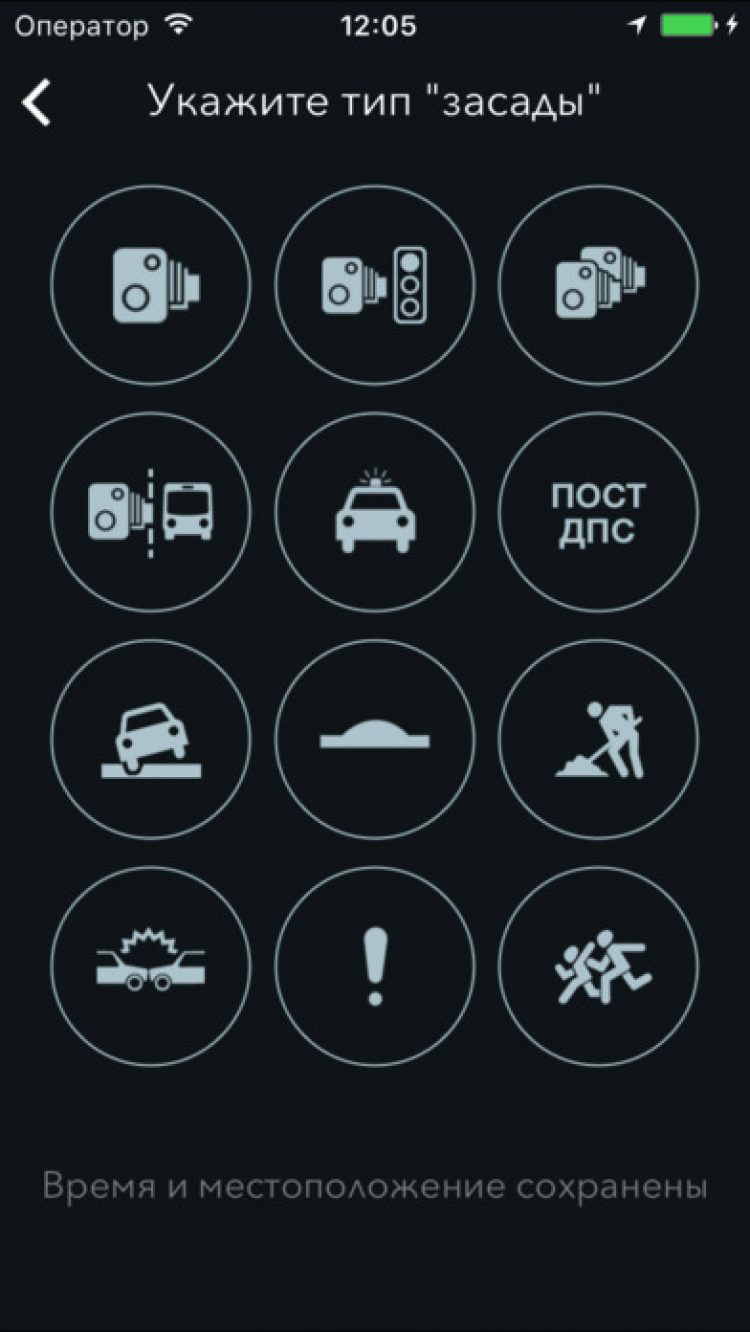
Task: Pick the speed bump icon
Action: click(x=375, y=739)
